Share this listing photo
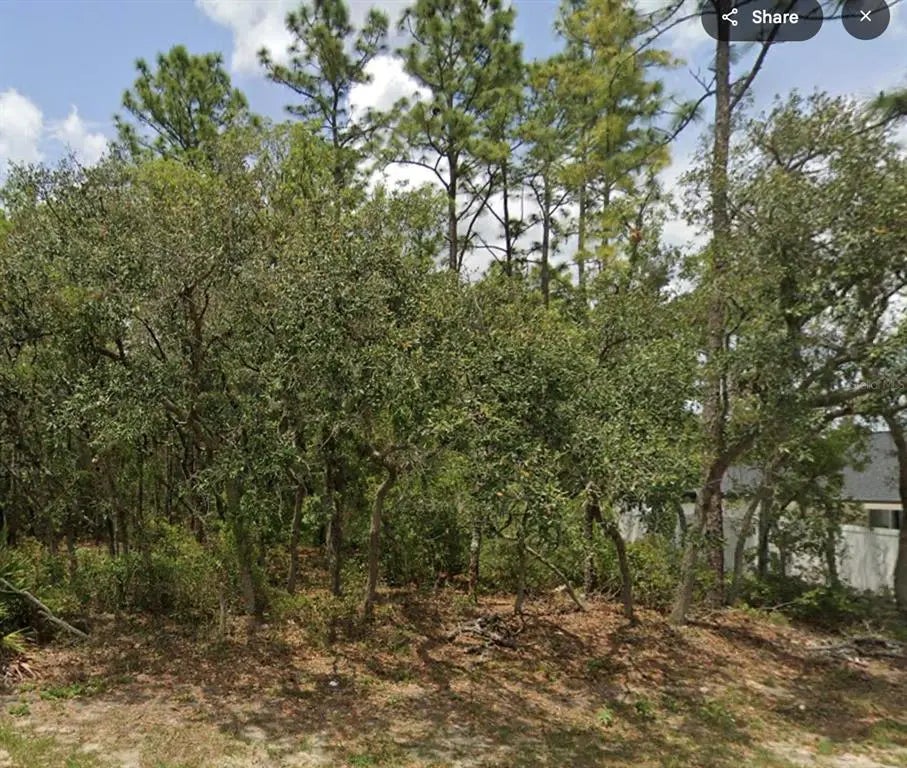Image resolution: width=907 pixels, height=768 pixels. 761,17
